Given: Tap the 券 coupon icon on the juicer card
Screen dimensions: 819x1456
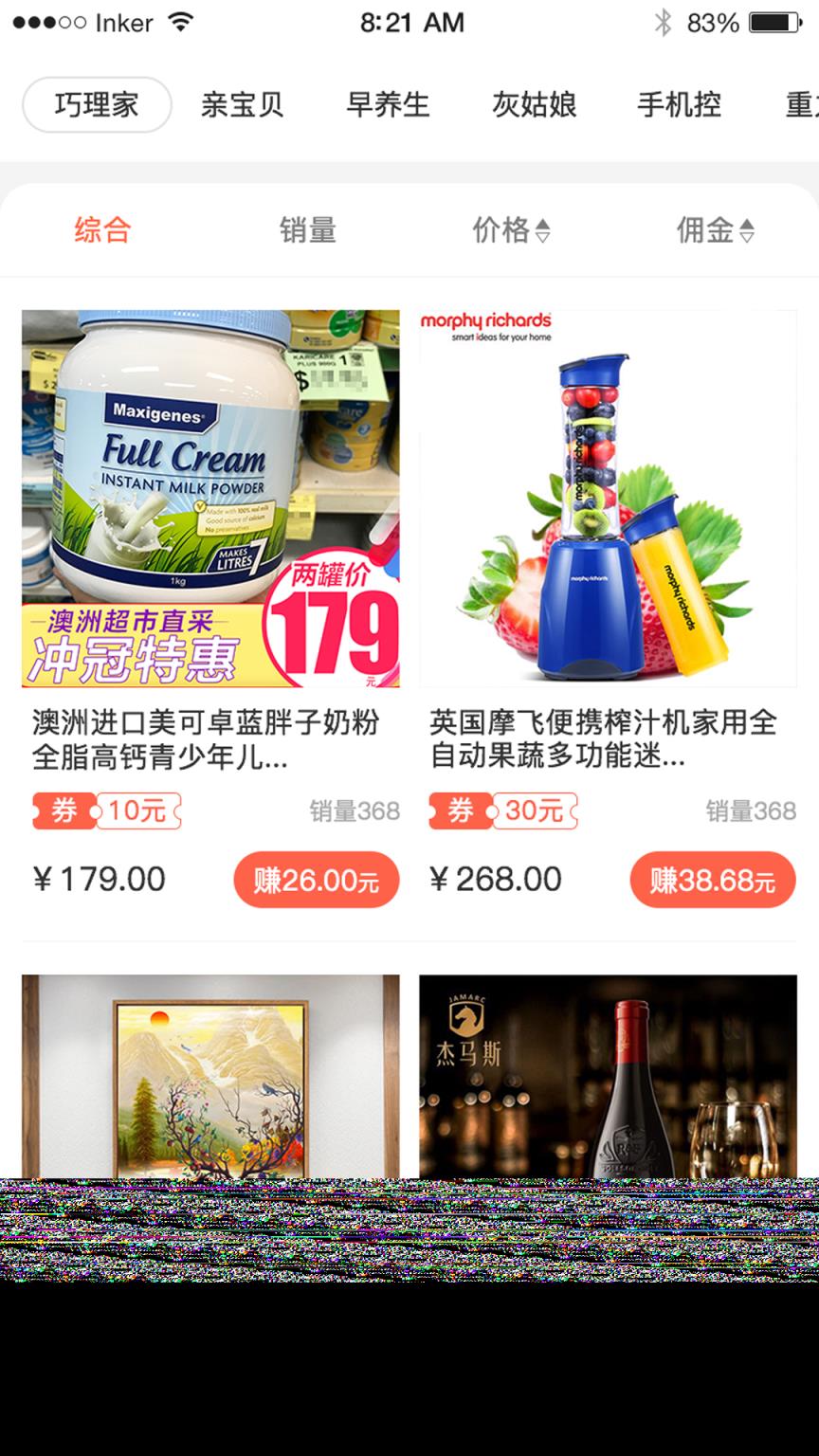Looking at the screenshot, I should click(x=458, y=811).
